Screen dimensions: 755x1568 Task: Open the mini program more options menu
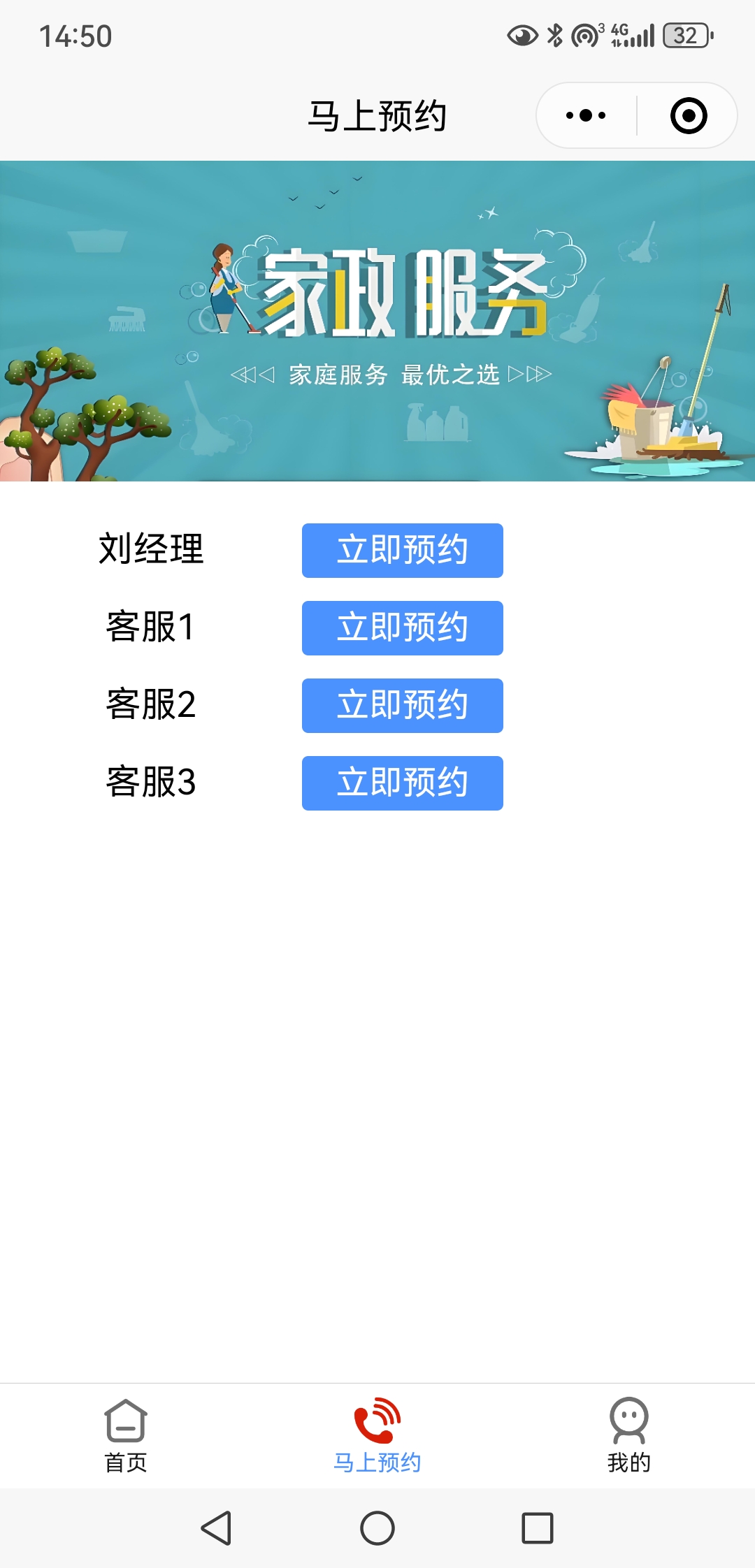(586, 115)
